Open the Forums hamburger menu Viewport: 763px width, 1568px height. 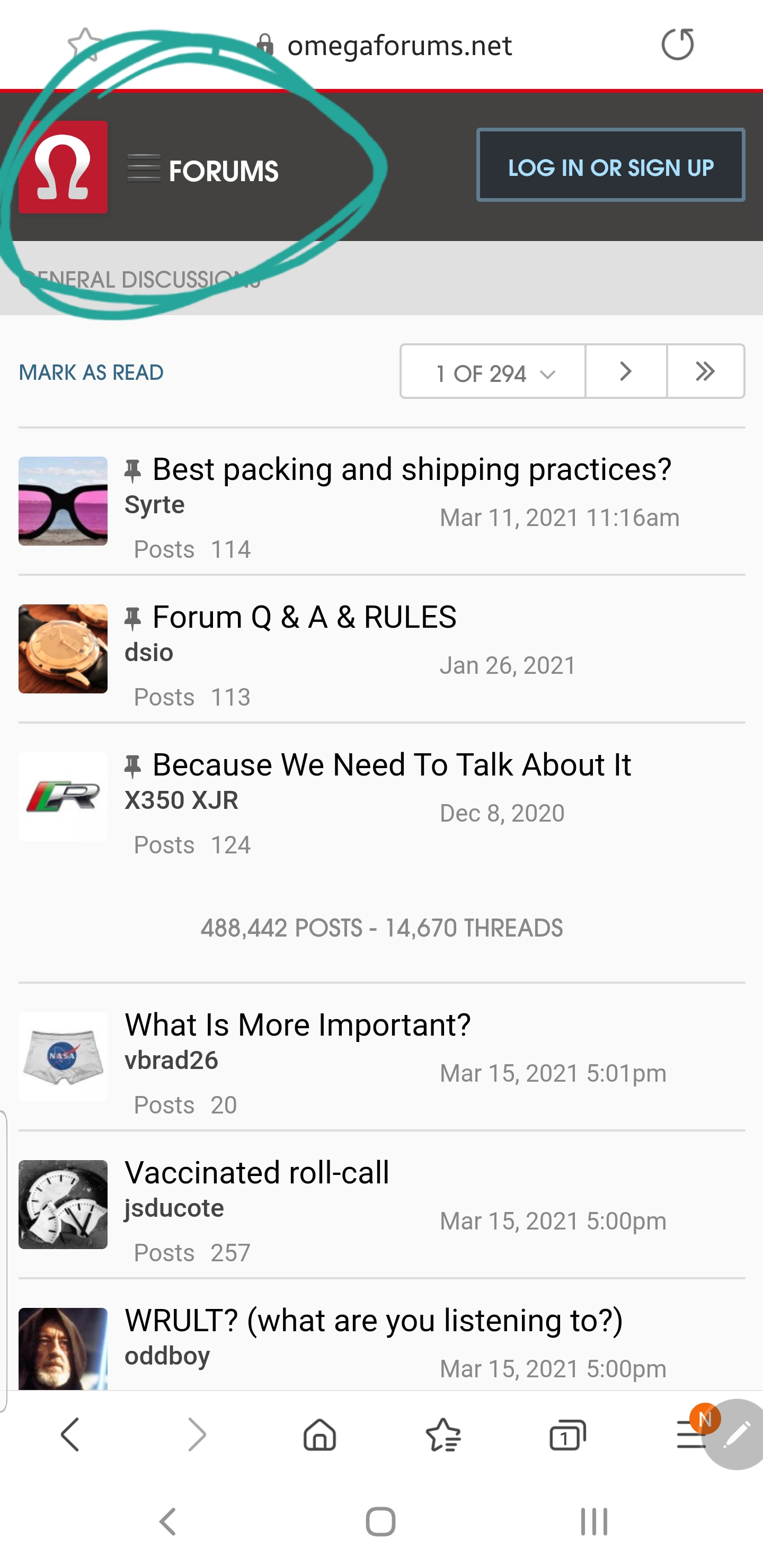pos(144,168)
